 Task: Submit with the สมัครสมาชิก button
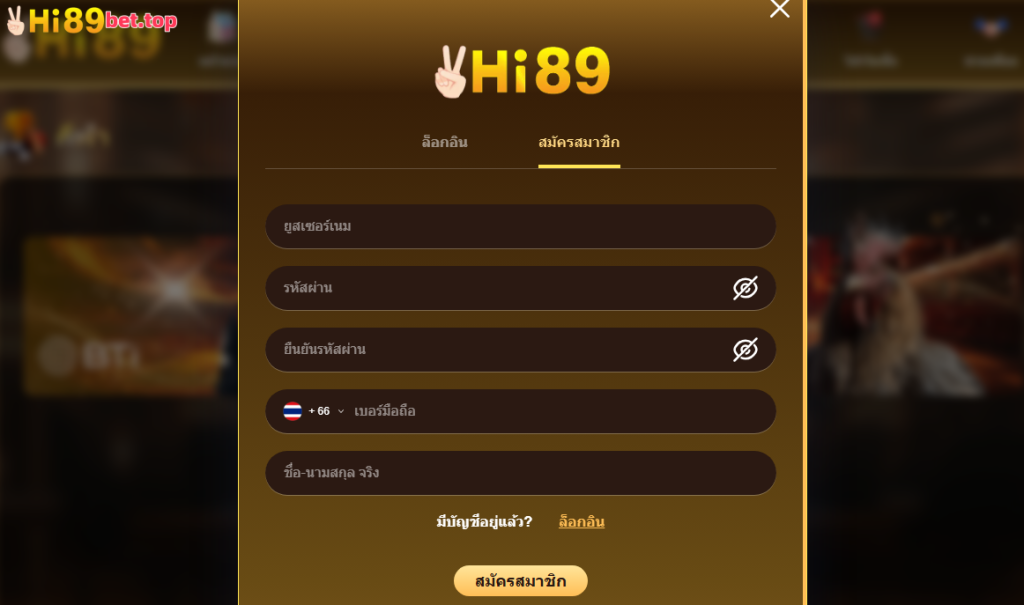click(520, 581)
